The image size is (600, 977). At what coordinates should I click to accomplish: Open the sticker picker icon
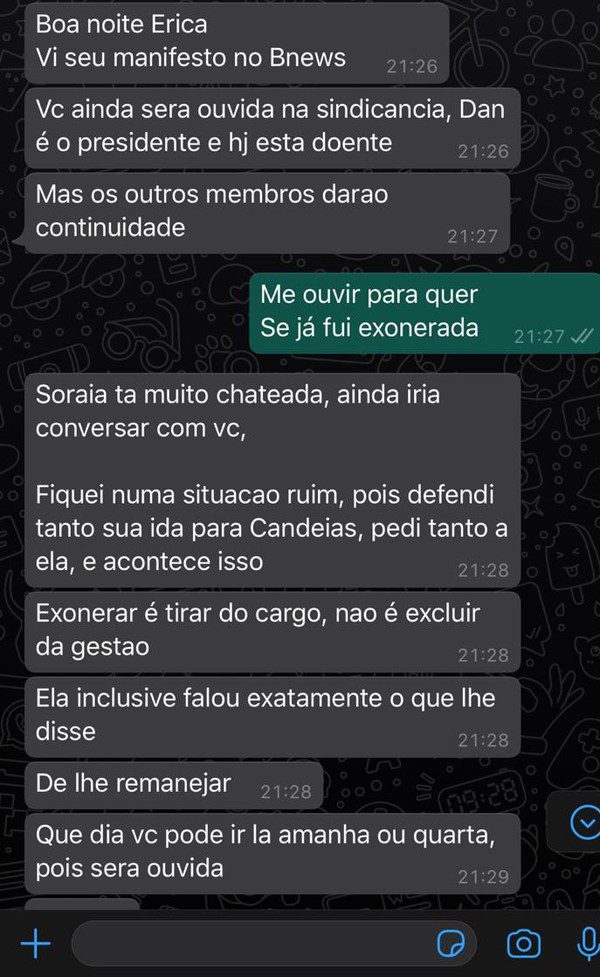pyautogui.click(x=452, y=943)
